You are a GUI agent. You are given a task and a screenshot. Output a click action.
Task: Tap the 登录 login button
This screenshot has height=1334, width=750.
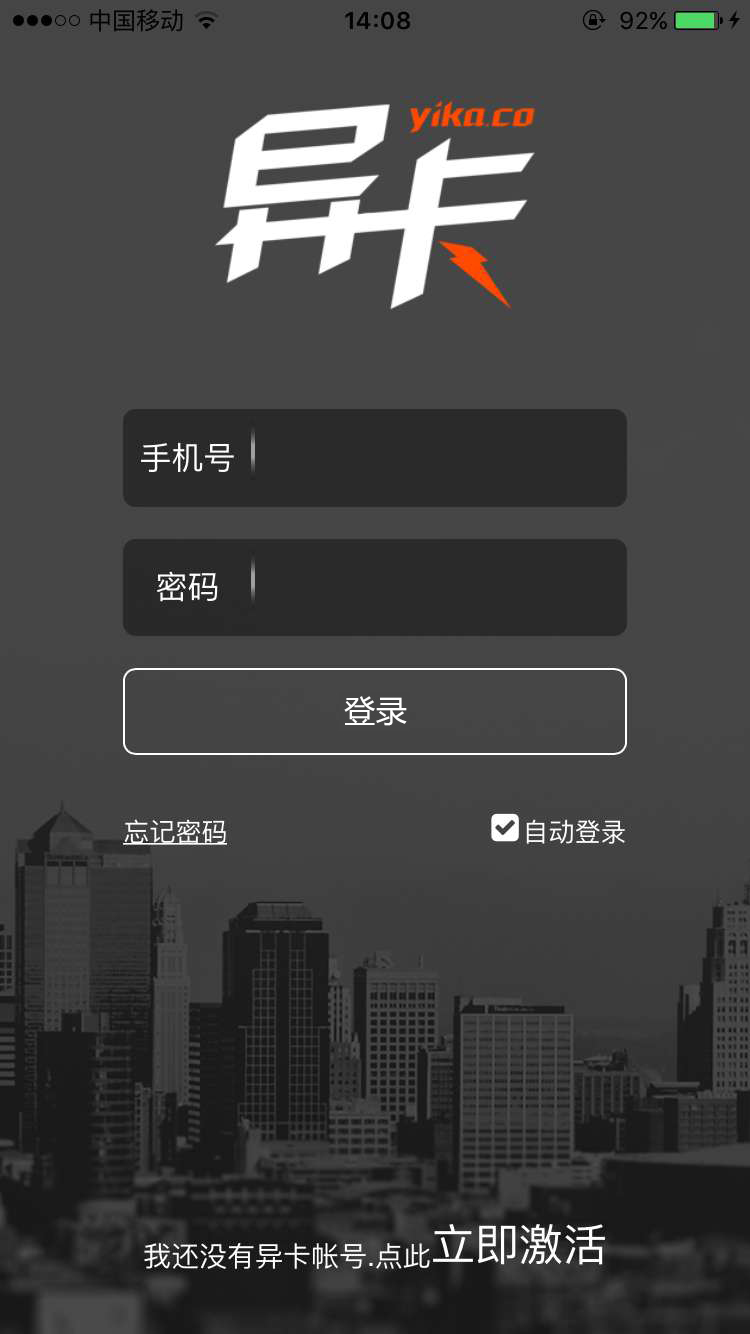(375, 711)
